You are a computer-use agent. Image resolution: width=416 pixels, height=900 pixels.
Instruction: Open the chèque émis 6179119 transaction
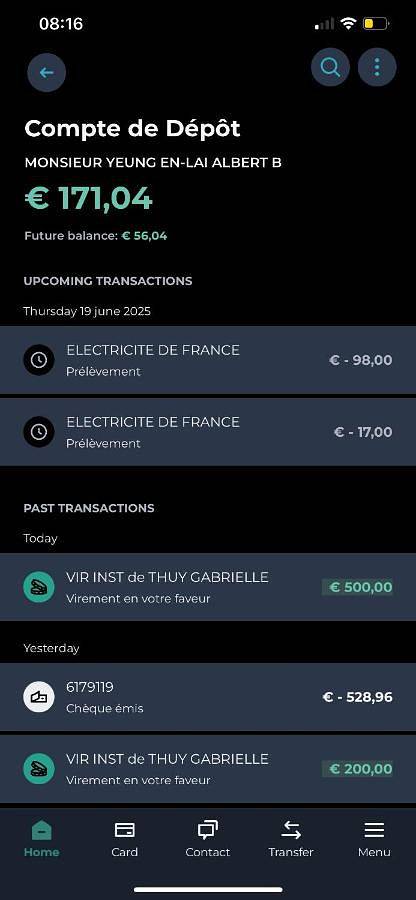tap(208, 697)
